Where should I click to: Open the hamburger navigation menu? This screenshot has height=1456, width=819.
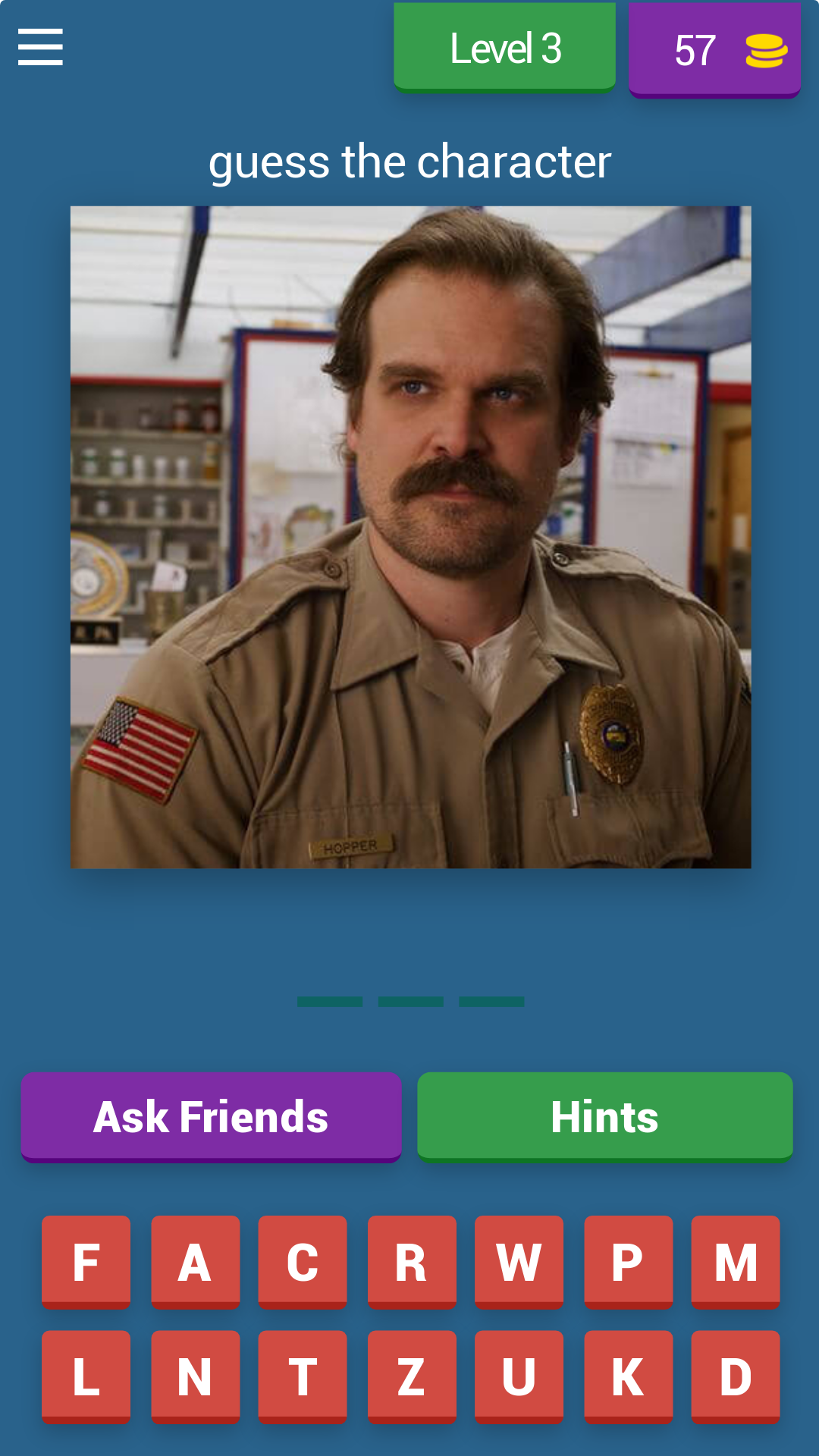coord(39,45)
